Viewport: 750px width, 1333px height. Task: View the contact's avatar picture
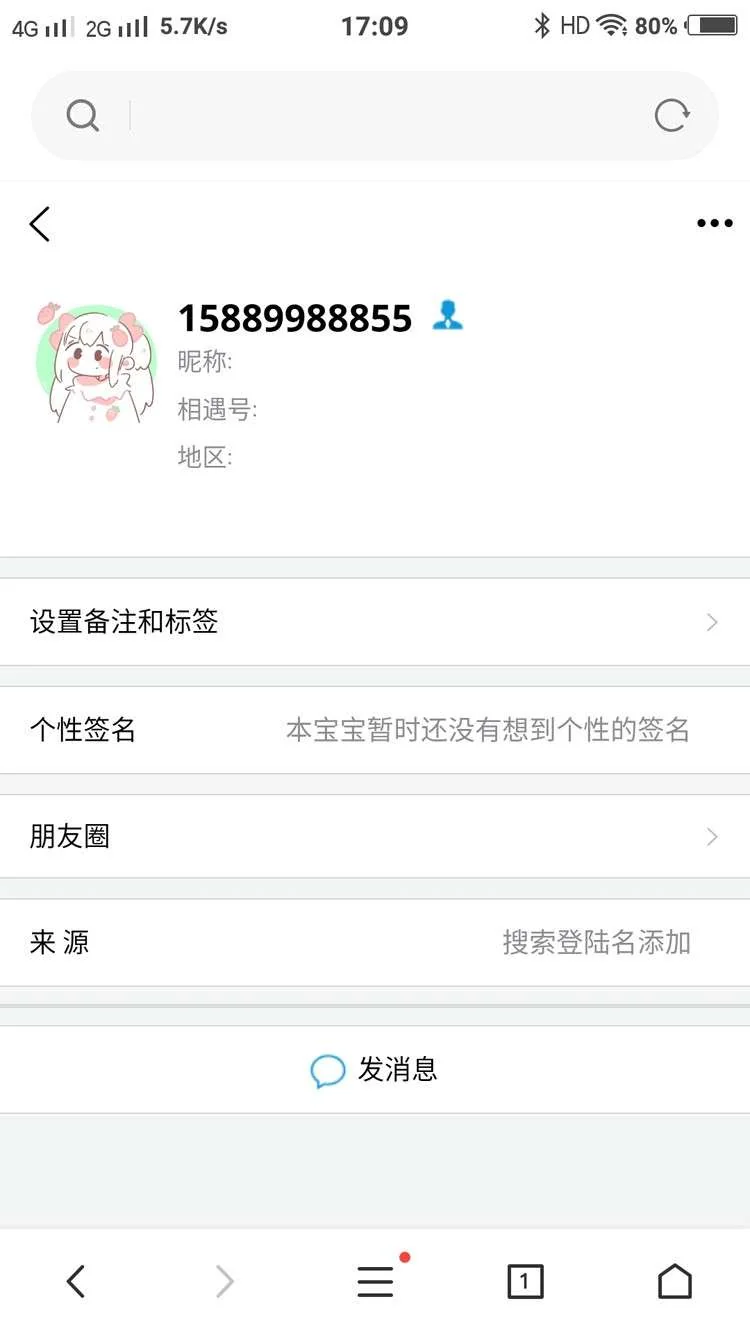coord(96,362)
